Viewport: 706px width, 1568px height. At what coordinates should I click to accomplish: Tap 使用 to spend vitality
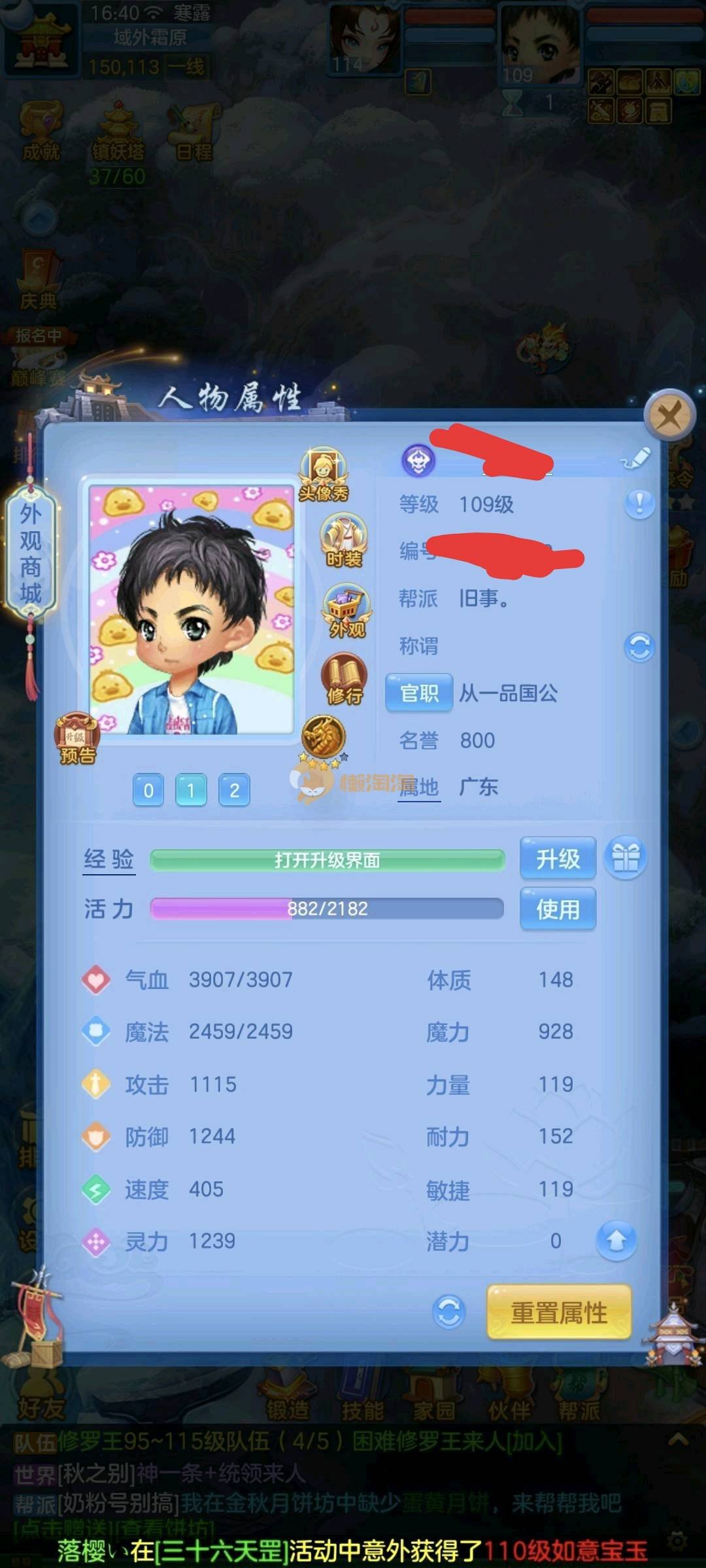point(558,909)
